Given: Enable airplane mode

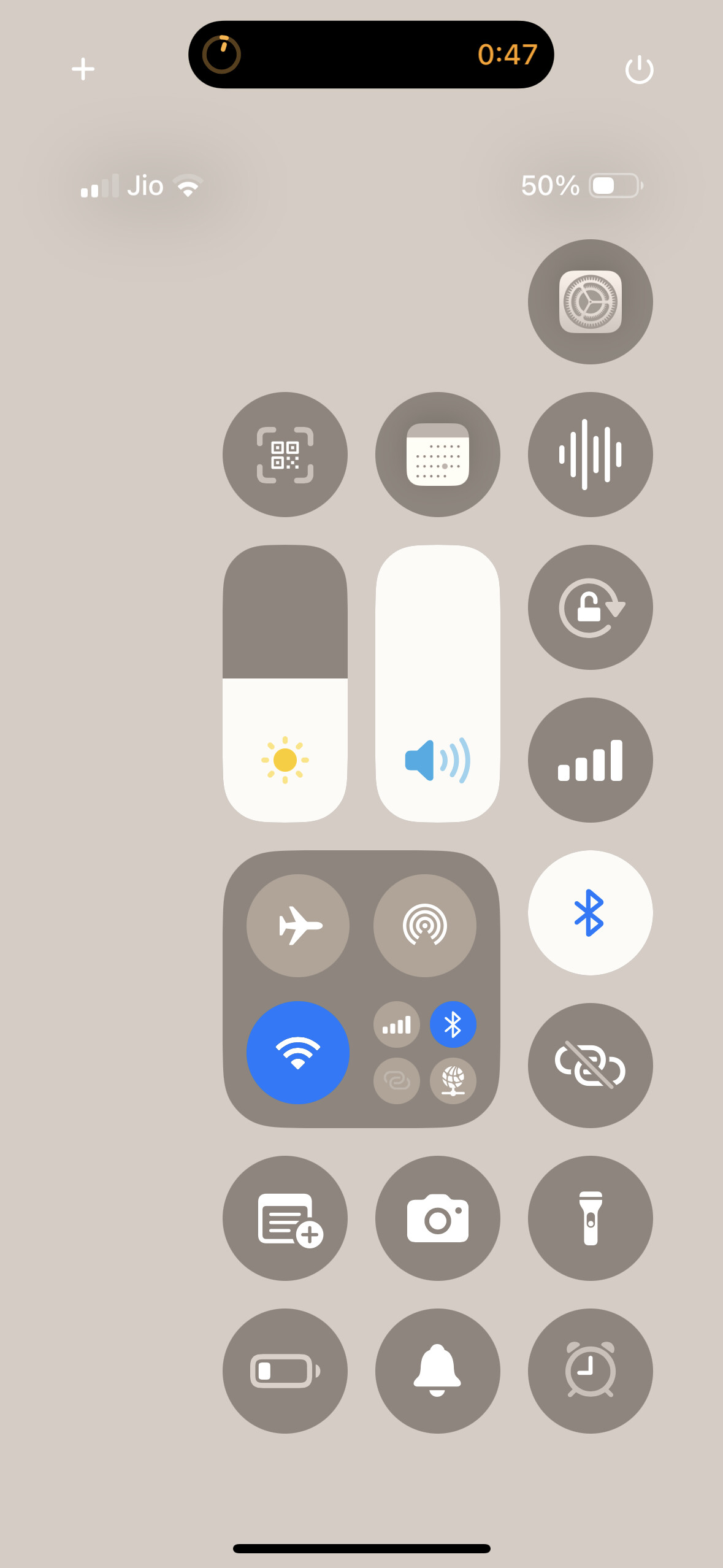Looking at the screenshot, I should tap(298, 925).
